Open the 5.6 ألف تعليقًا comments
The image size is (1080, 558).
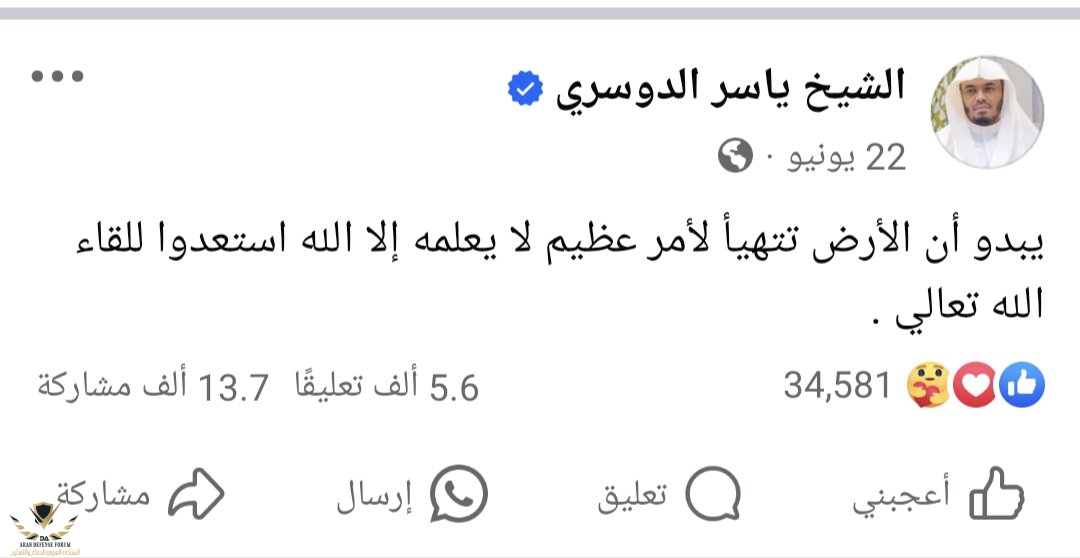386,386
